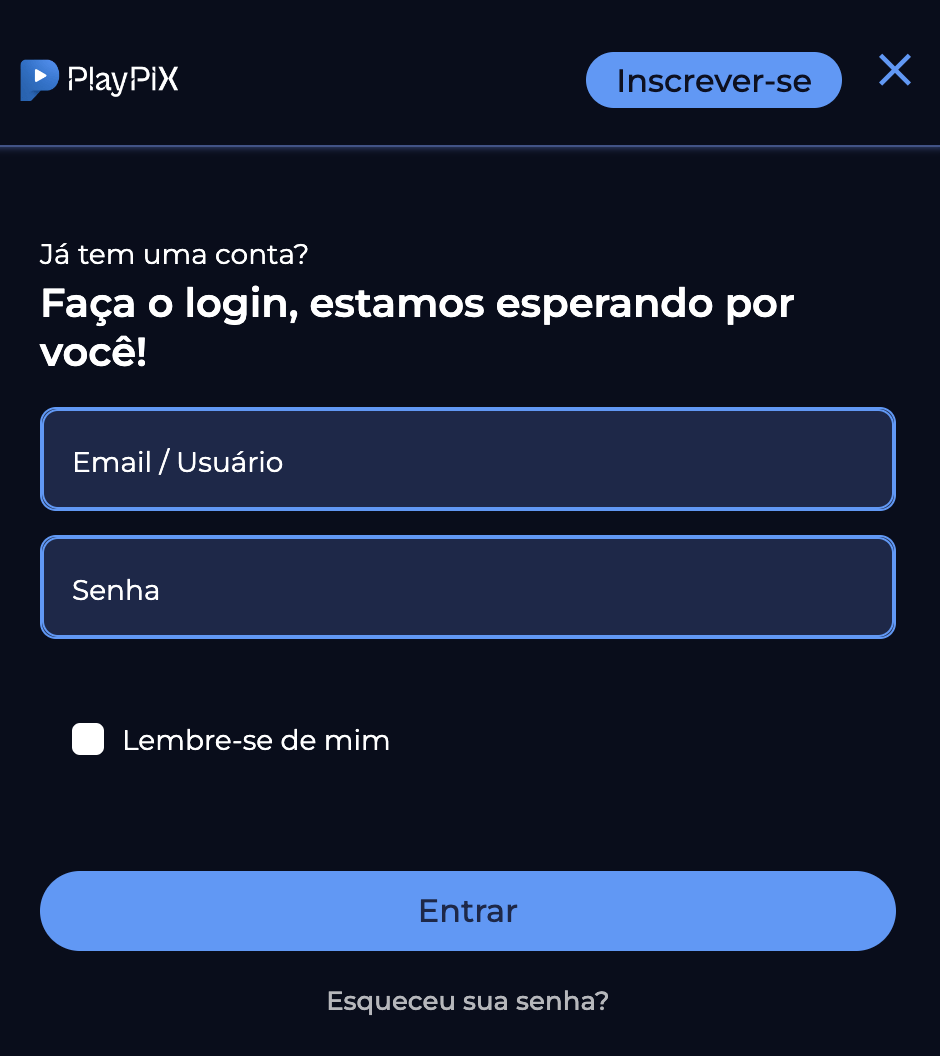The image size is (940, 1056).
Task: Dismiss the login modal with the X
Action: (894, 70)
